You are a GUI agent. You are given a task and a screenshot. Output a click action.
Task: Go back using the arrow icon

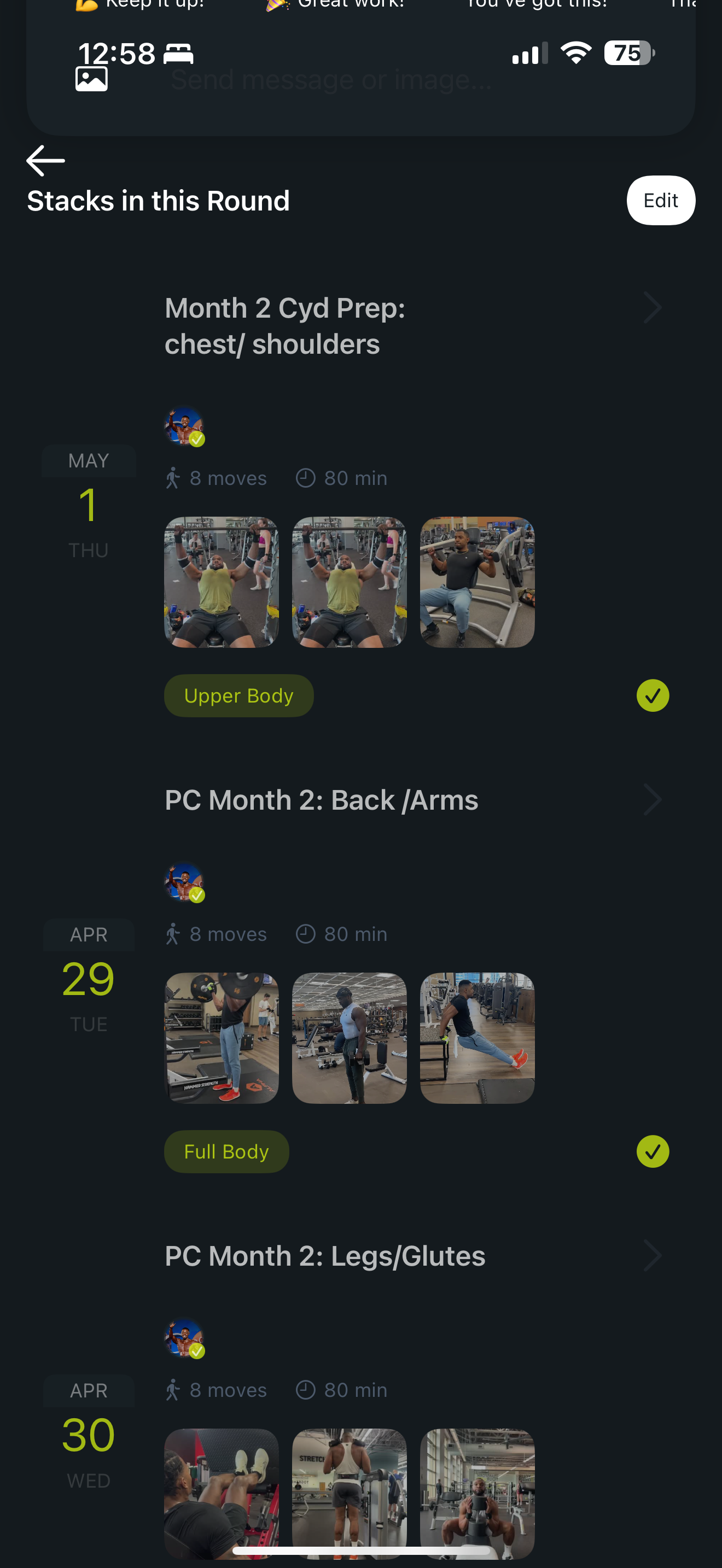45,161
